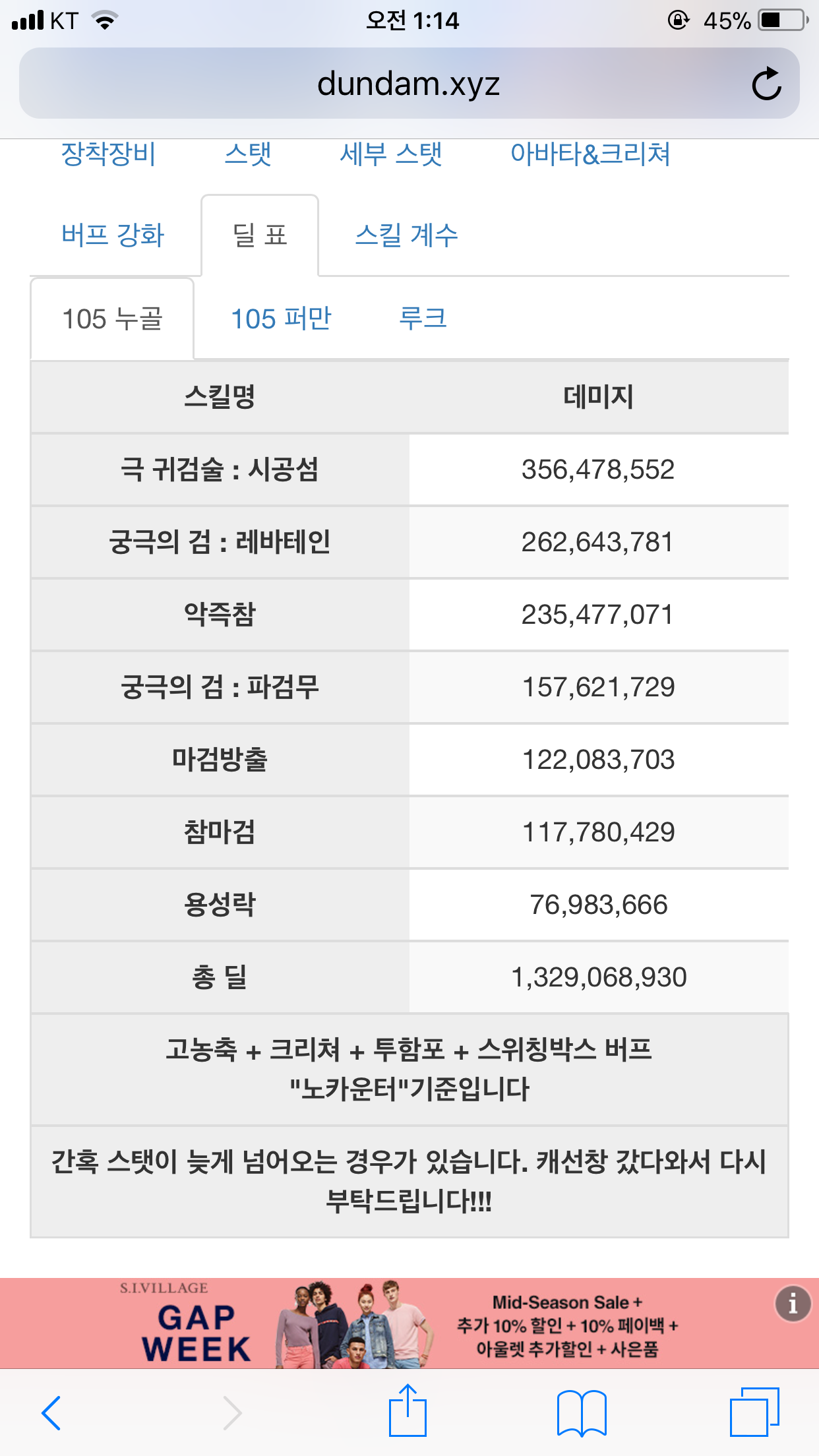819x1456 pixels.
Task: Reload the page with the refresh icon
Action: point(766,84)
